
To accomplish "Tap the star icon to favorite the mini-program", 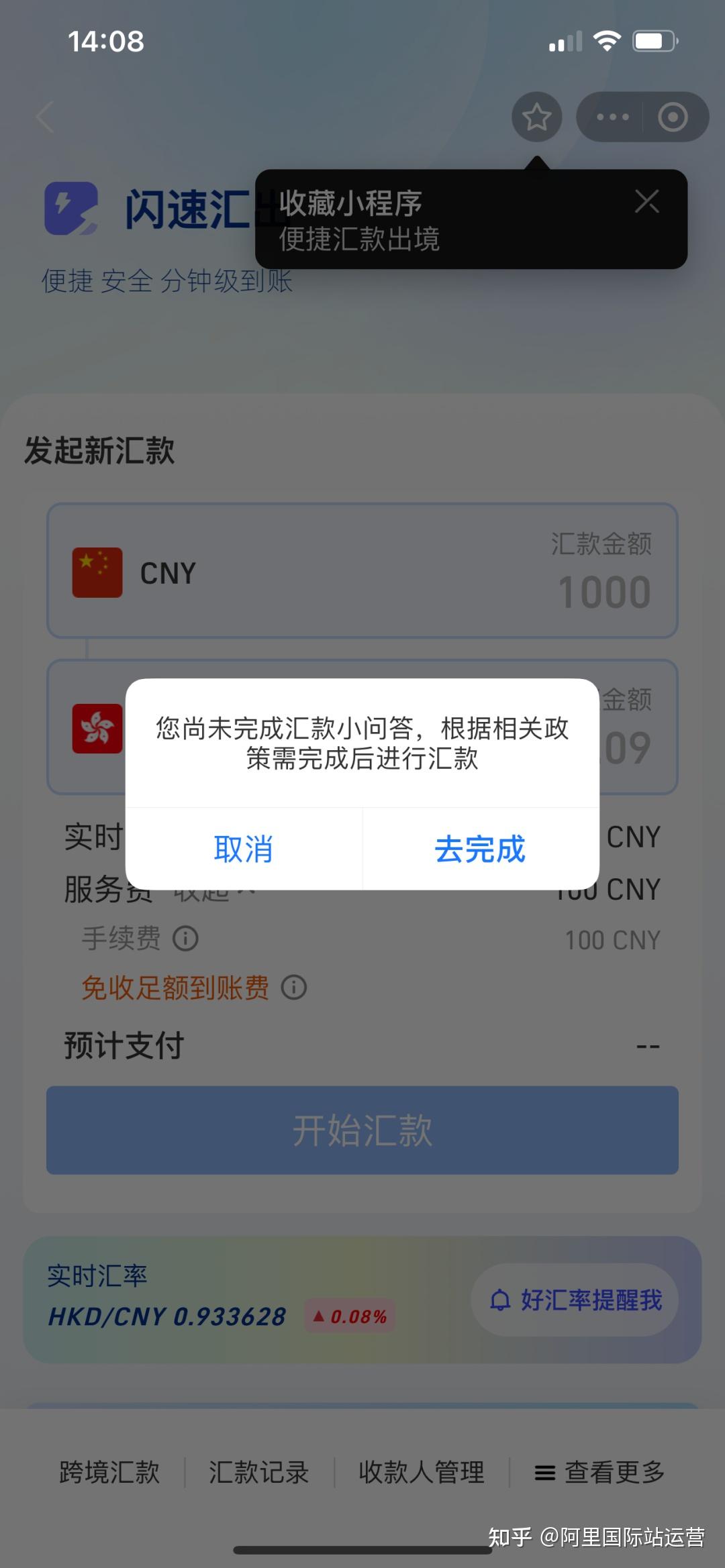I will 536,117.
